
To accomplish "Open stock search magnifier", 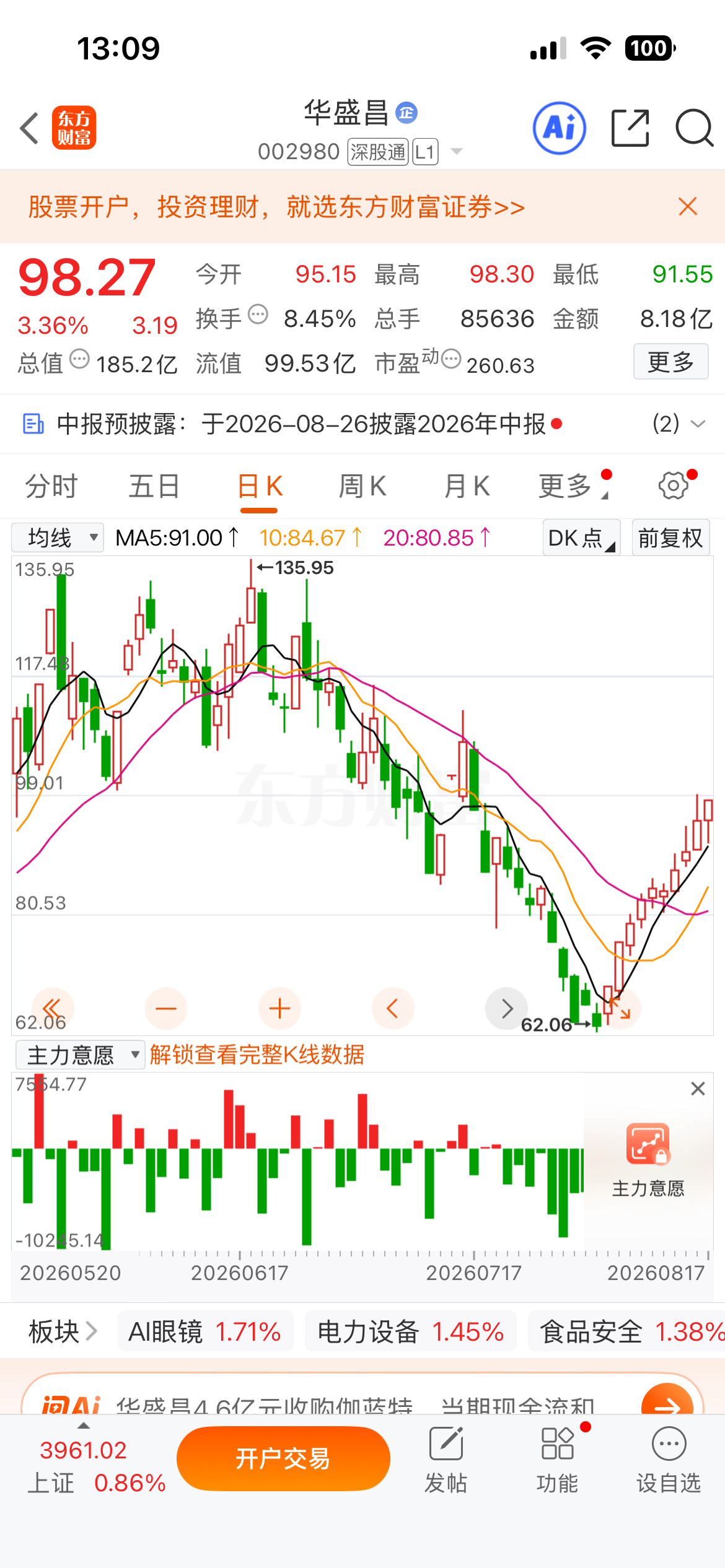I will 694,128.
